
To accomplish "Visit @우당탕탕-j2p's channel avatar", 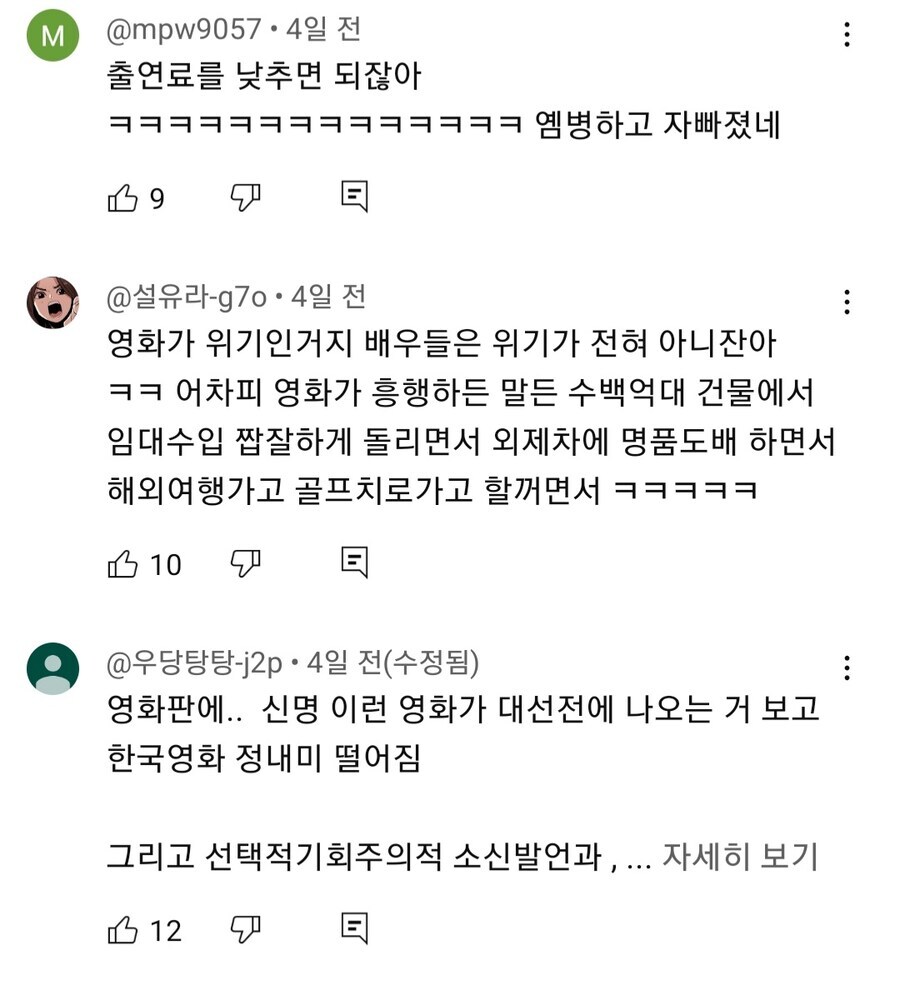I will click(53, 669).
